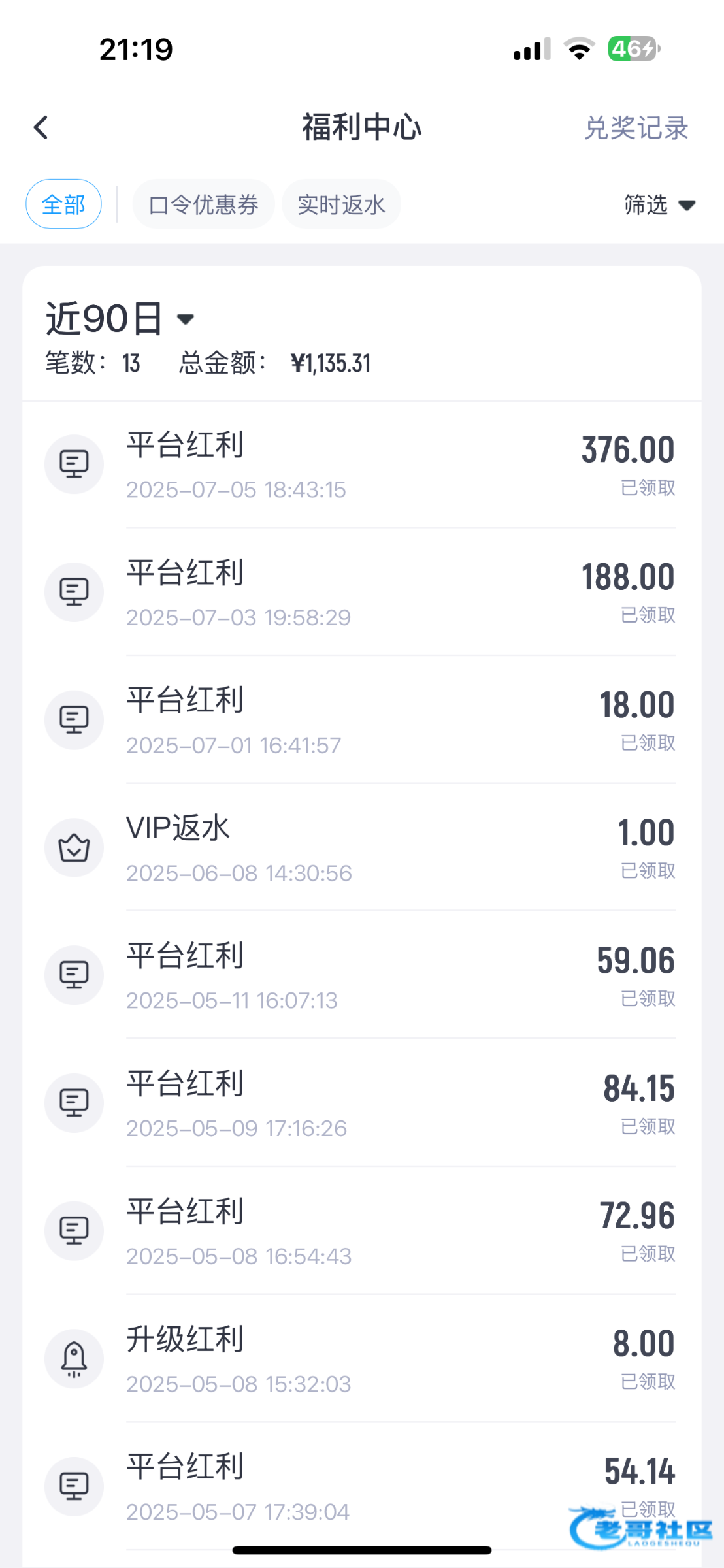The width and height of the screenshot is (724, 1568).
Task: Open the 188.00 平台红利 record
Action: [x=362, y=592]
